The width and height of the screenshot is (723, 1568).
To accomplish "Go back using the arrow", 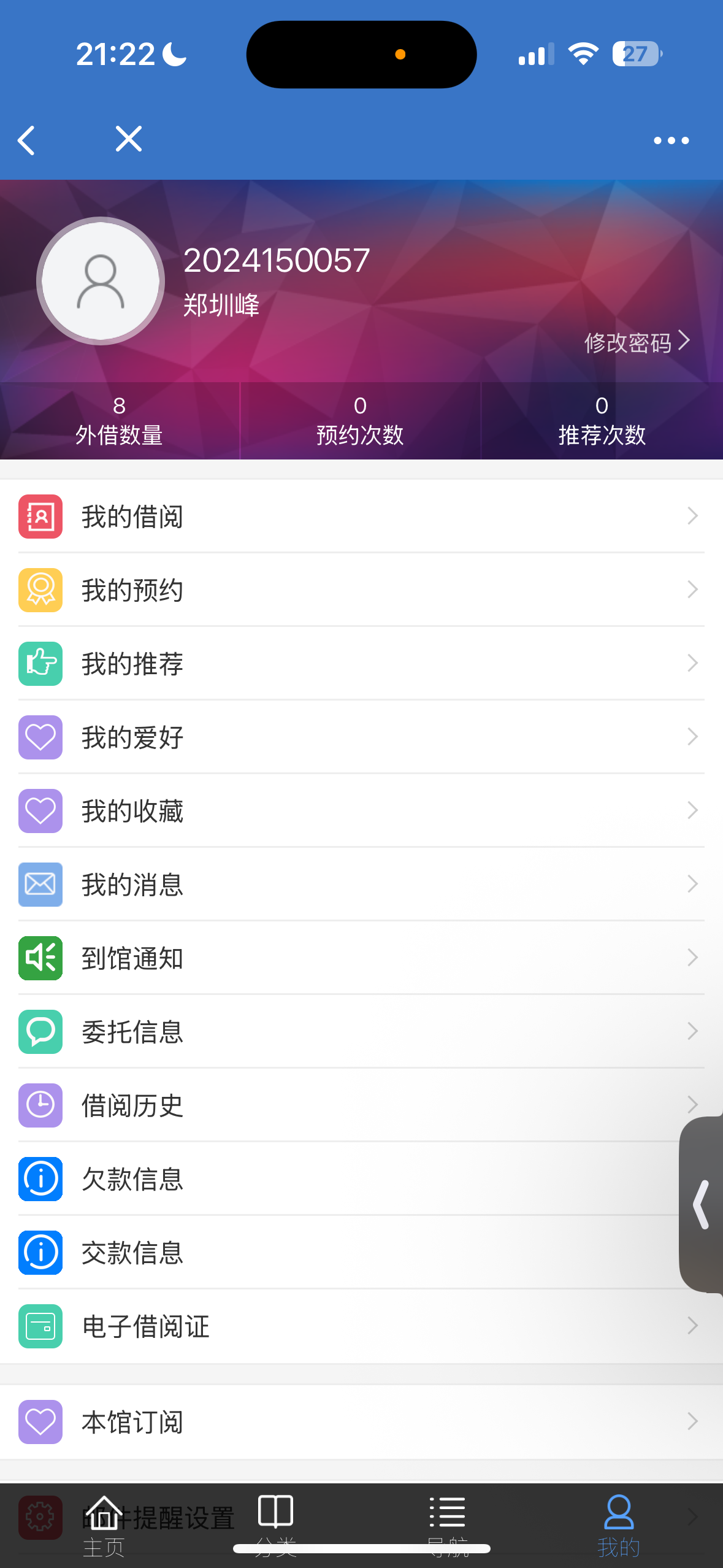I will [26, 140].
